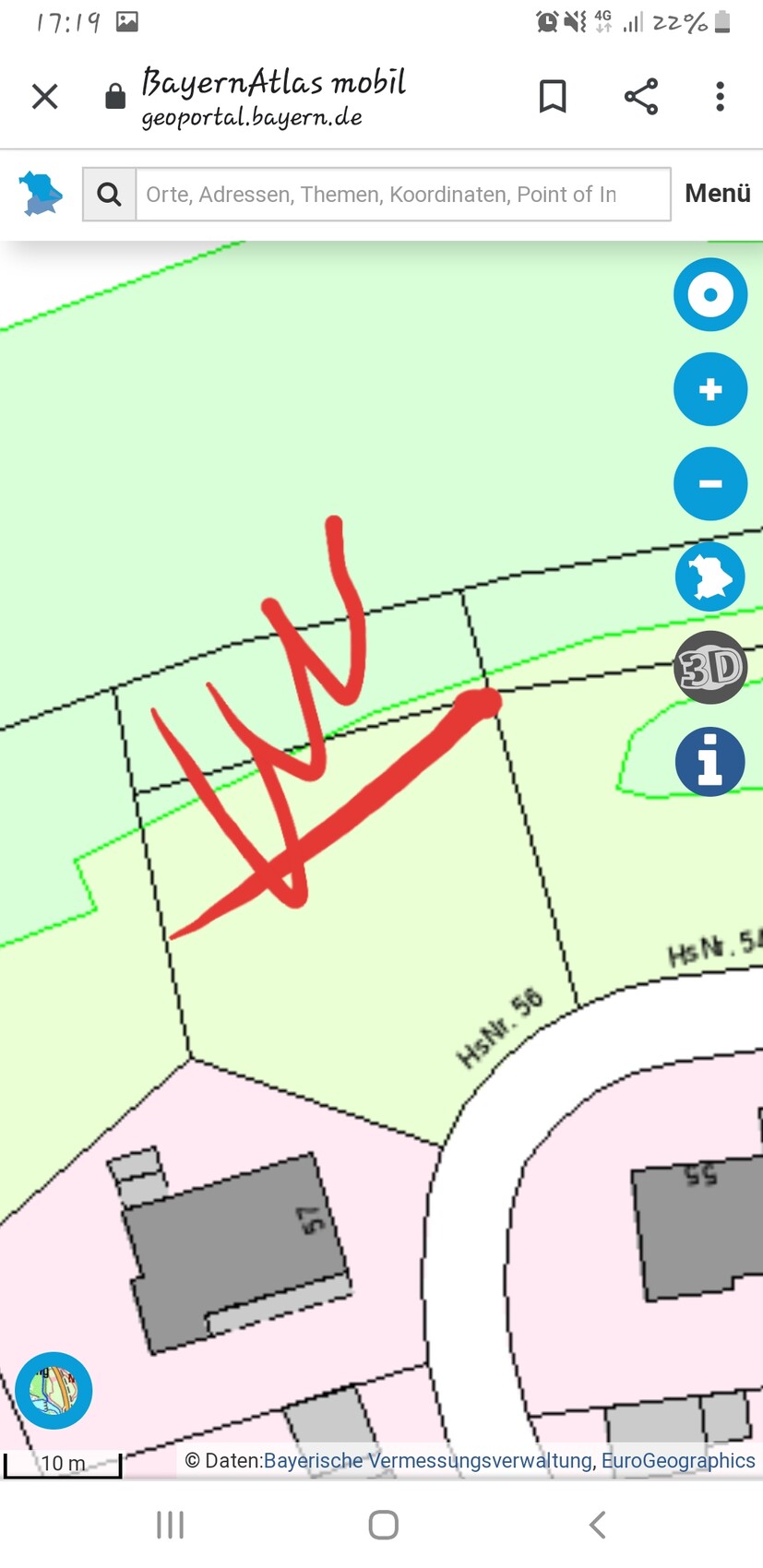
Task: Switch to the 3D view
Action: 709,669
